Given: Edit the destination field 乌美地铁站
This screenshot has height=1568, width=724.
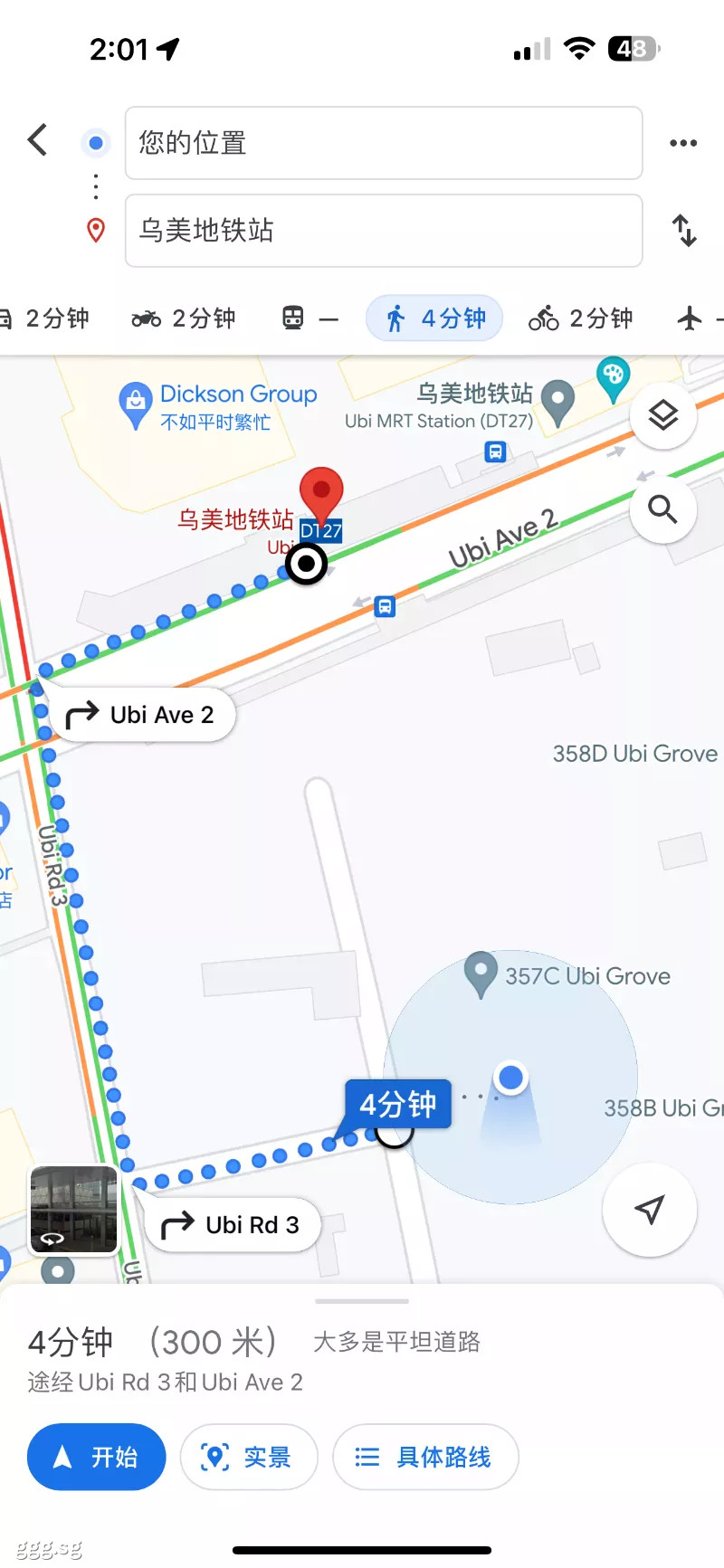Looking at the screenshot, I should [384, 231].
